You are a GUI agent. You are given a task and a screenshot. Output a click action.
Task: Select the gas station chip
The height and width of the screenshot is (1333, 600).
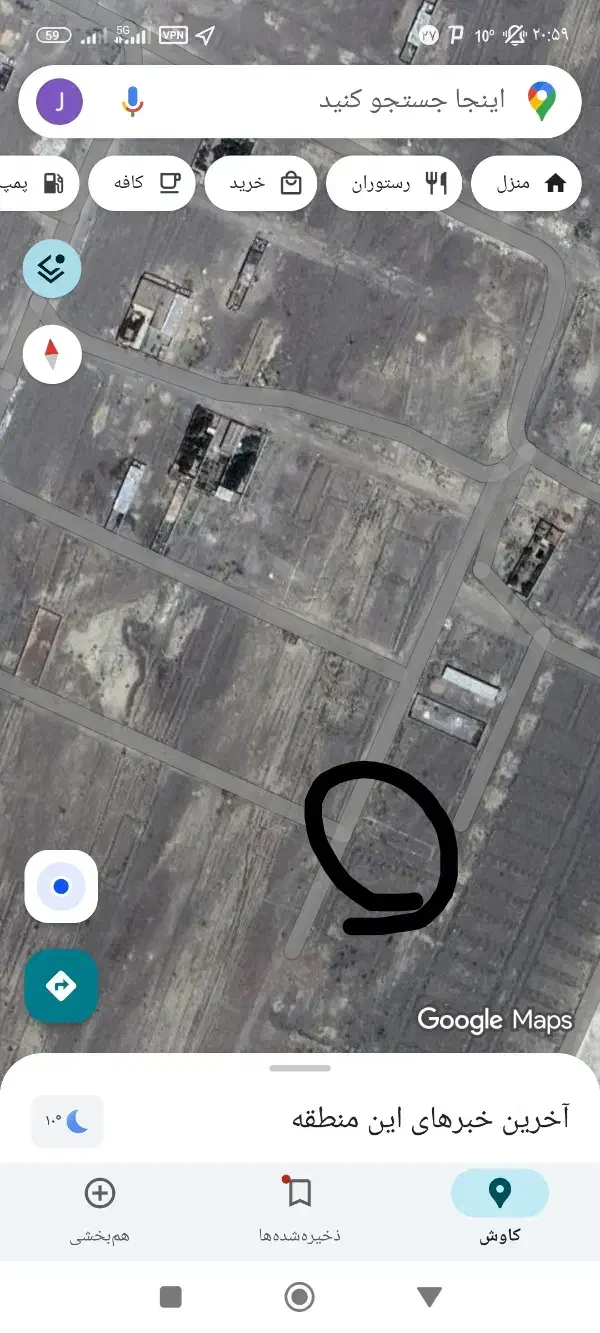click(35, 183)
